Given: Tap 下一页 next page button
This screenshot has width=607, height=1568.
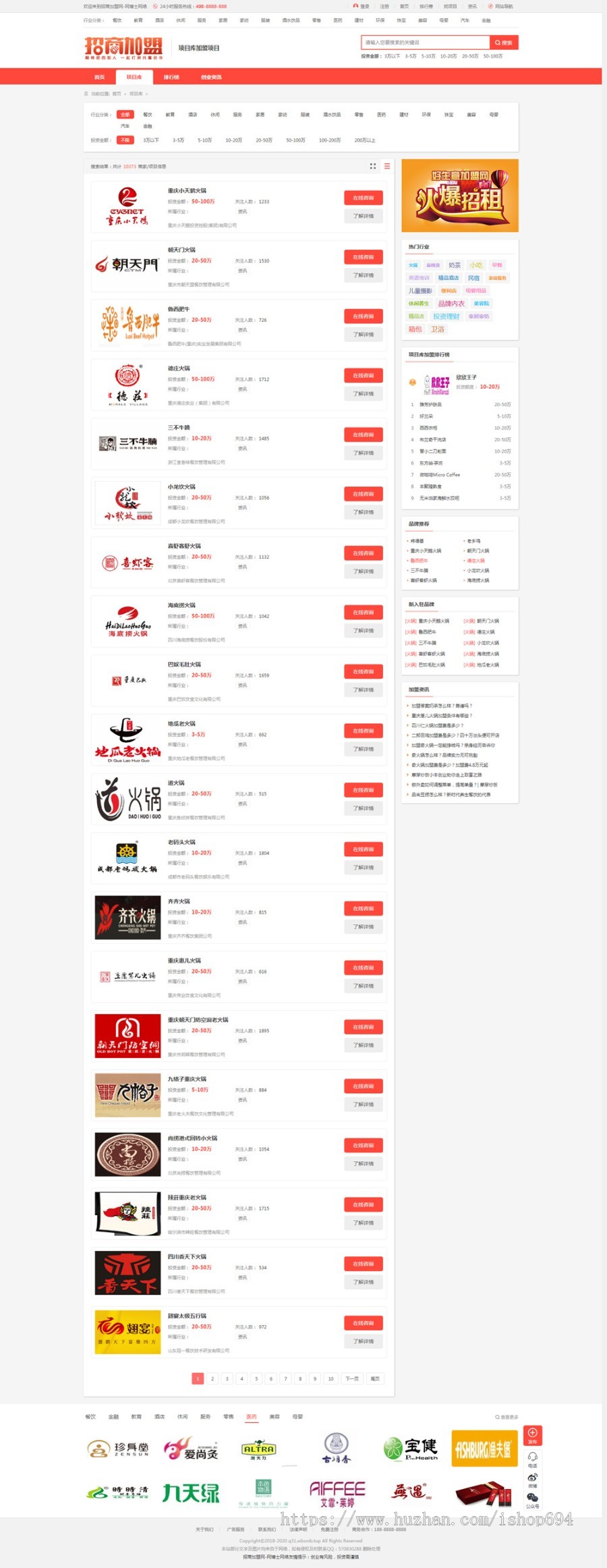Looking at the screenshot, I should [352, 1378].
